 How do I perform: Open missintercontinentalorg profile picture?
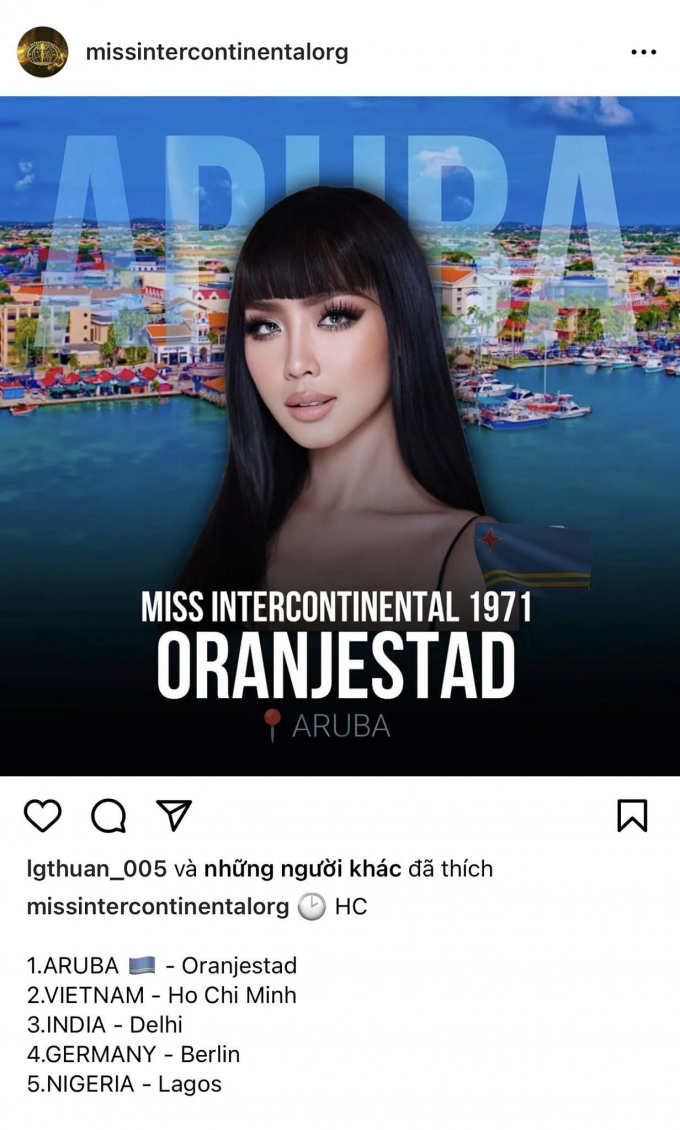click(x=42, y=52)
